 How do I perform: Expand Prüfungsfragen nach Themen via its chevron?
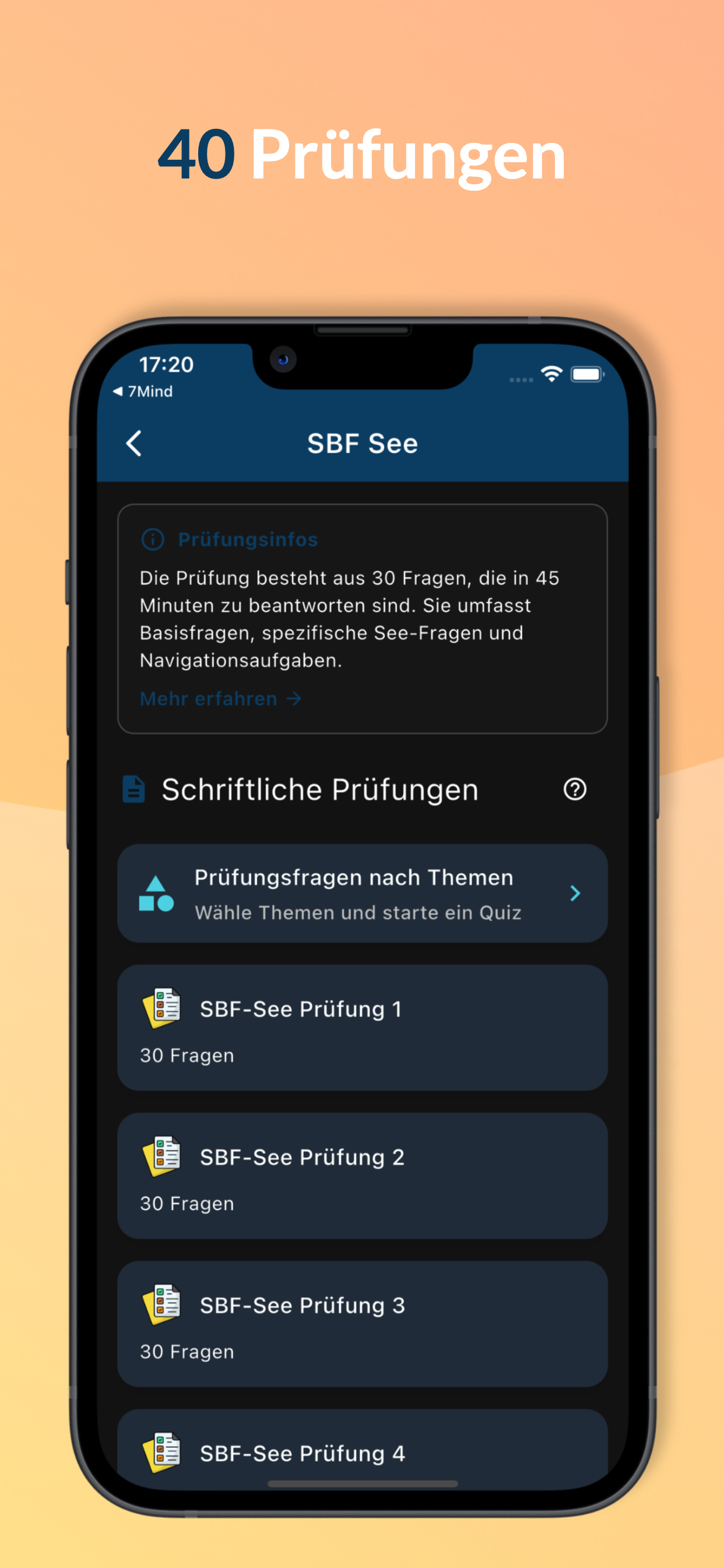[575, 894]
